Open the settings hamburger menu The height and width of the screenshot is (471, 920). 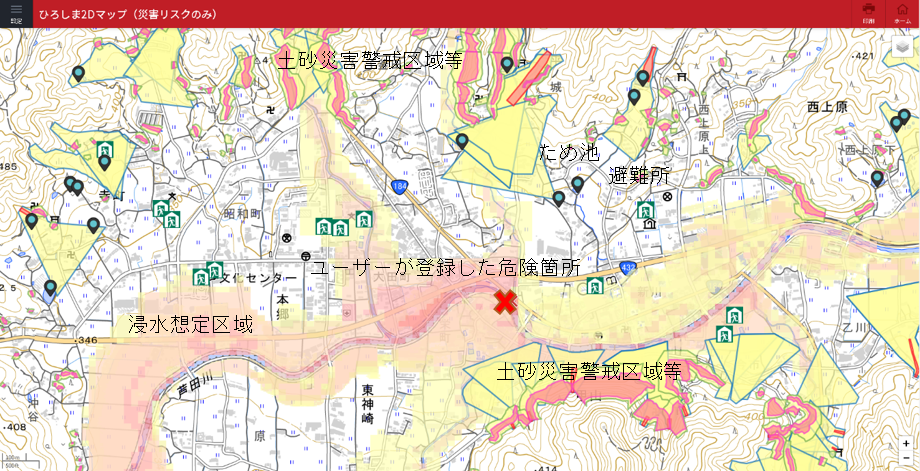tap(16, 12)
